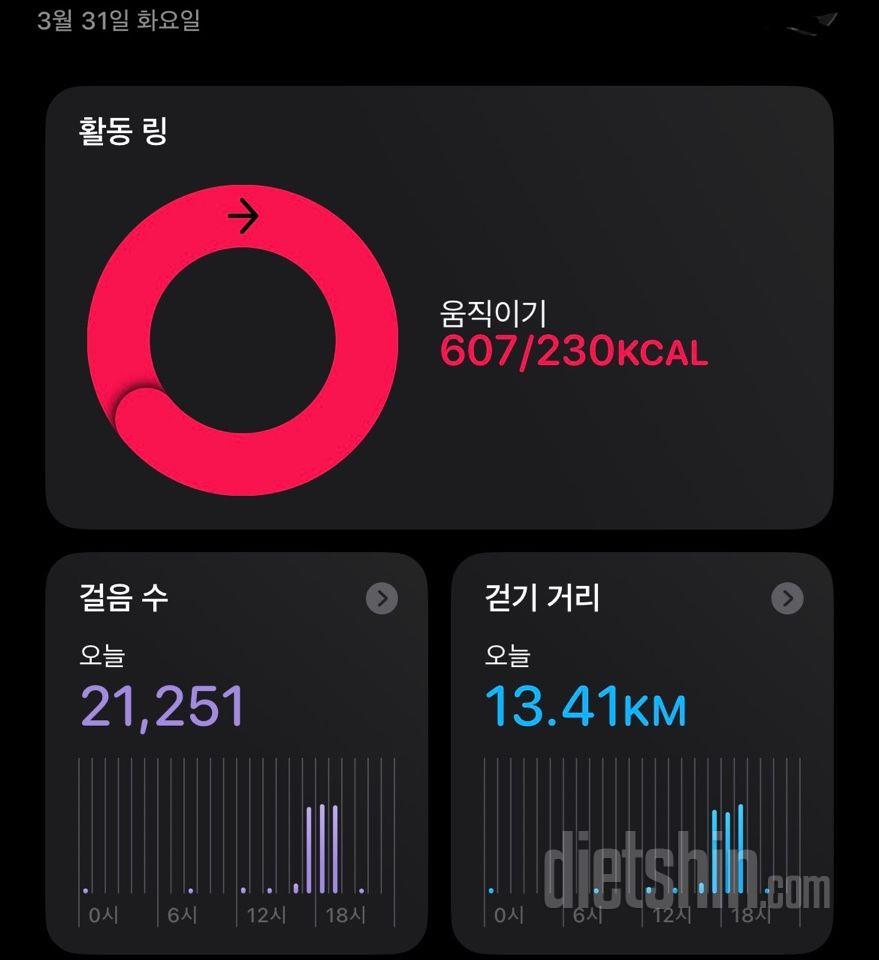The width and height of the screenshot is (879, 960).
Task: Open the 활동 링 activity card
Action: 438,306
